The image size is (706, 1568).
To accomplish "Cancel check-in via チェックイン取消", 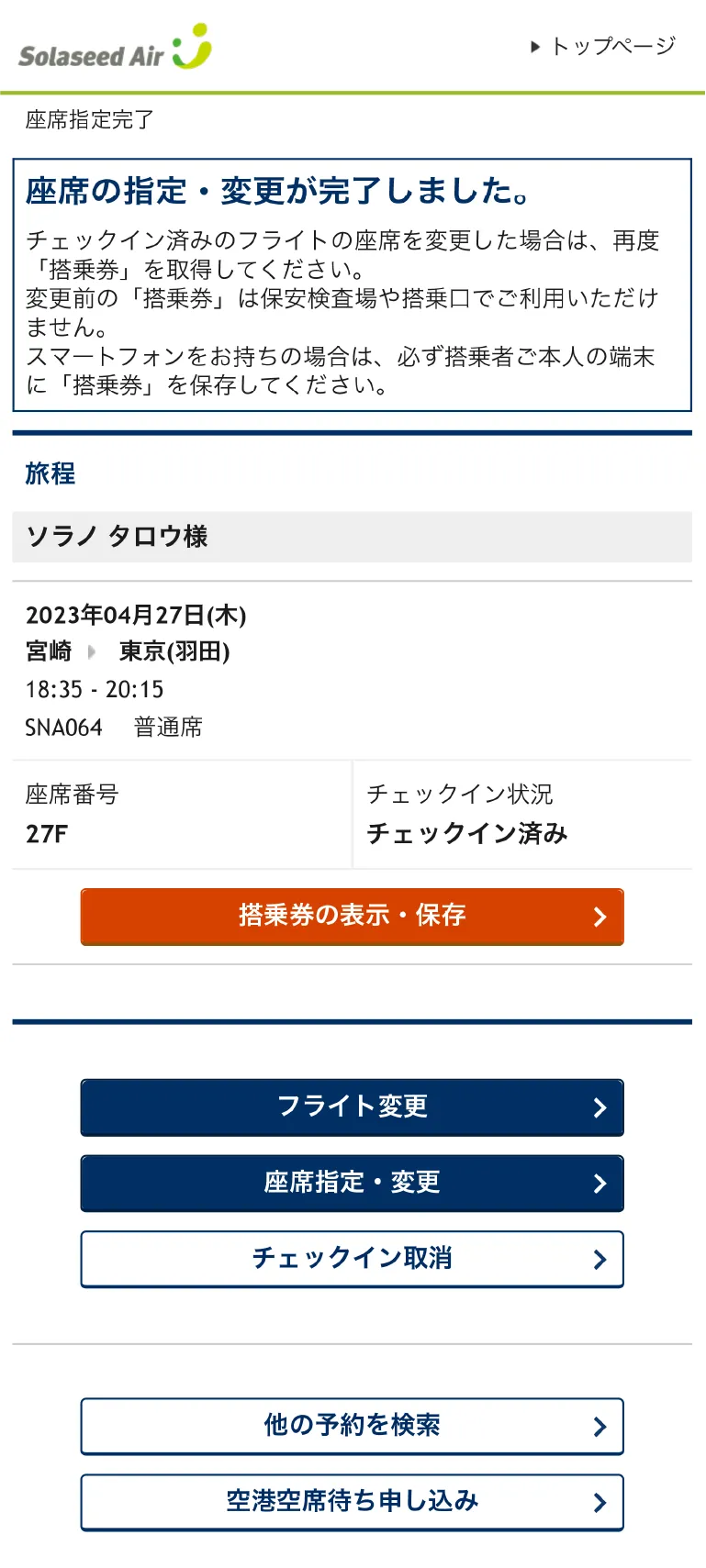I will click(352, 1259).
